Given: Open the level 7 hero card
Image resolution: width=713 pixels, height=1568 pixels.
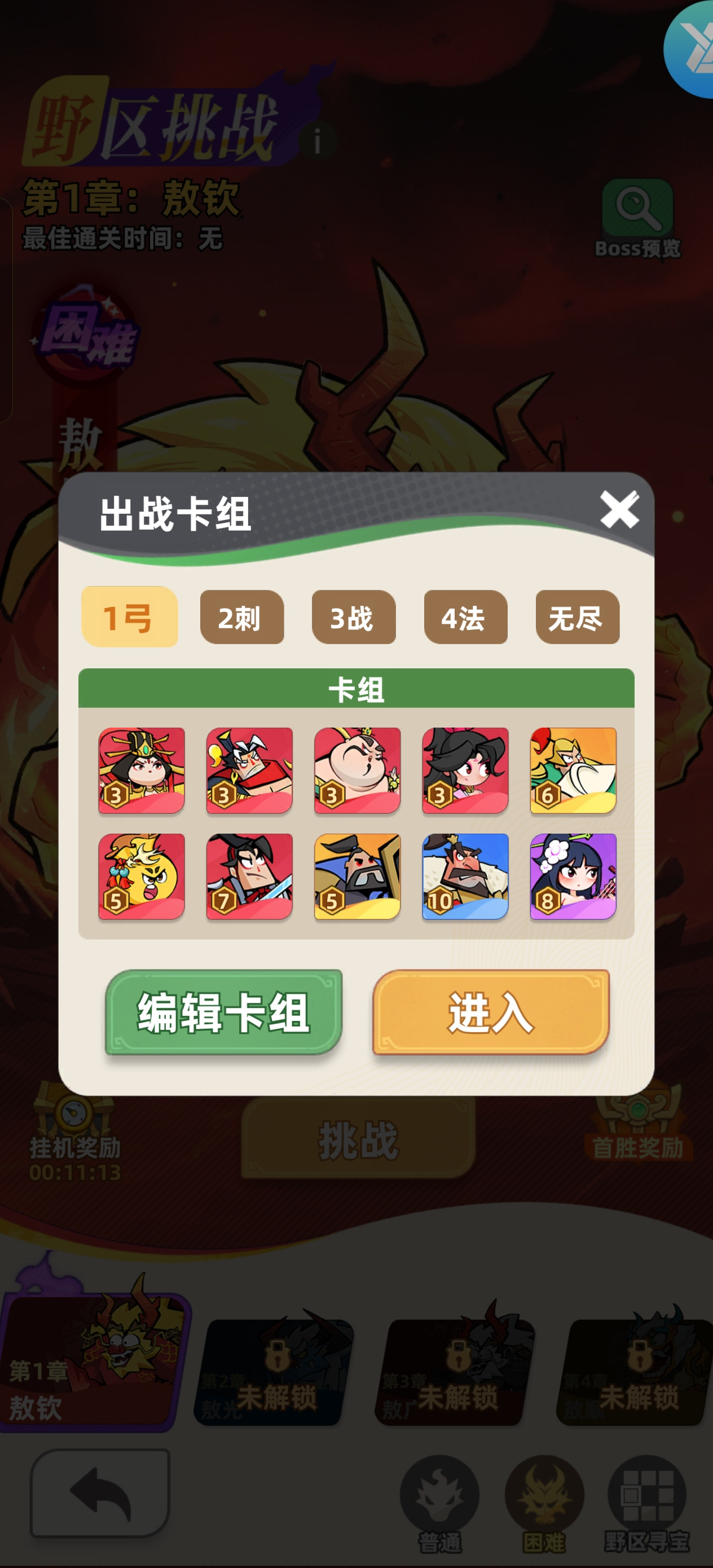Looking at the screenshot, I should point(249,876).
